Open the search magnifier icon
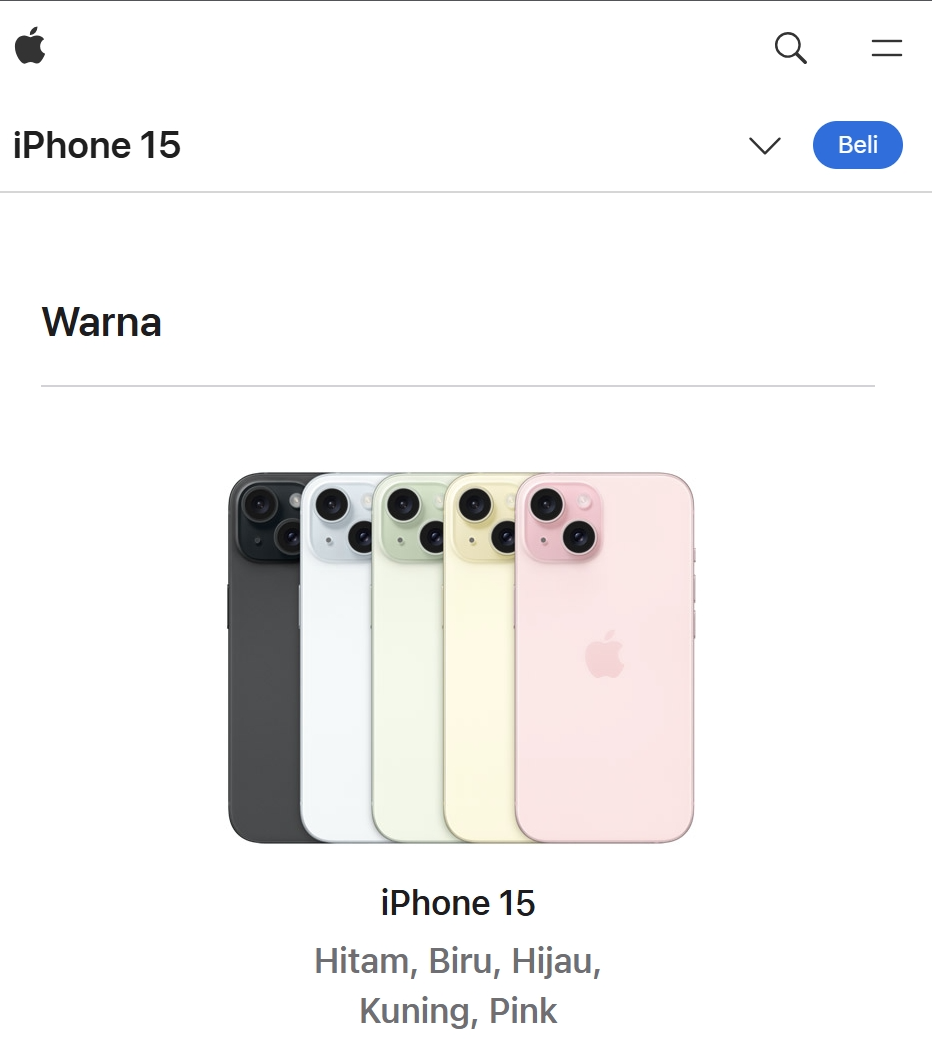932x1042 pixels. click(x=790, y=47)
